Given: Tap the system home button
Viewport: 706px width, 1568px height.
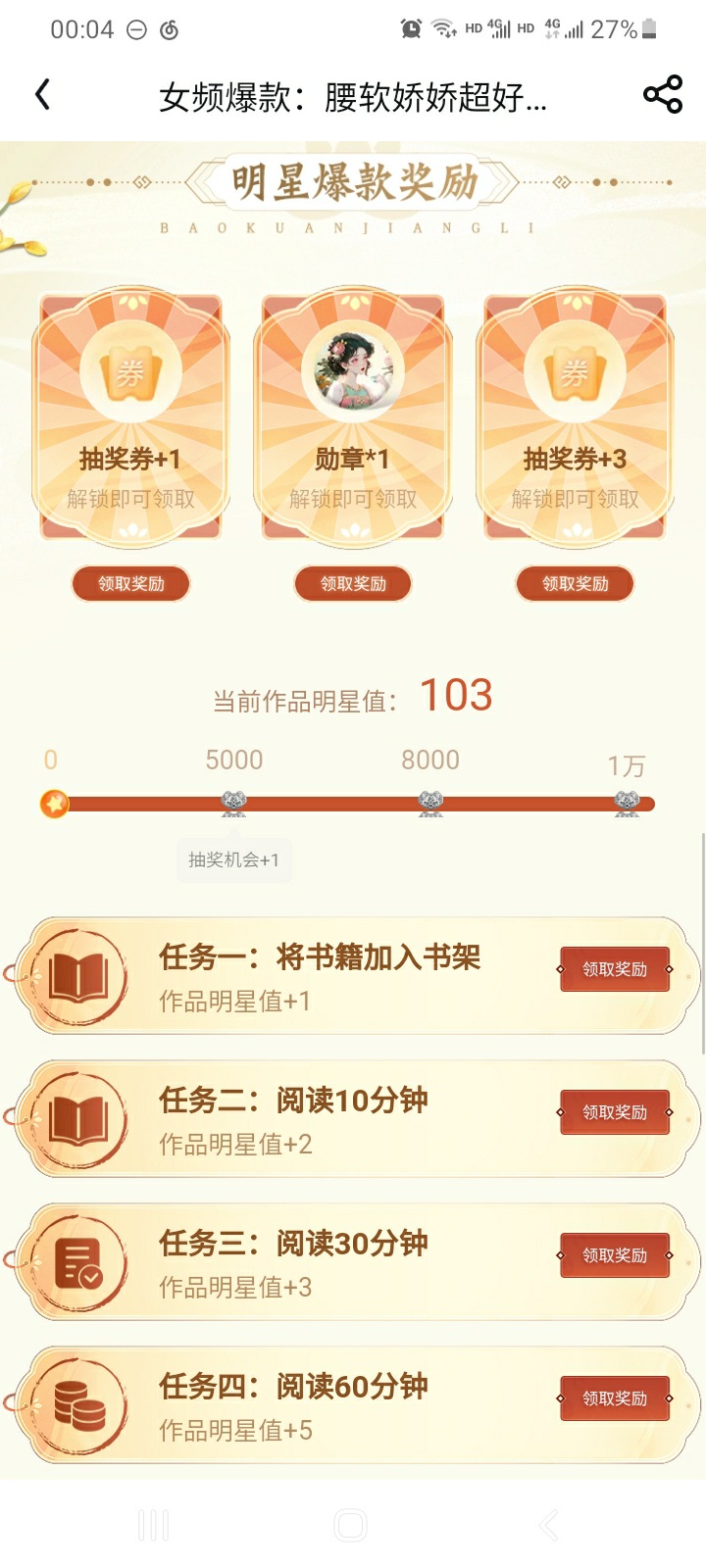Looking at the screenshot, I should coord(351,1525).
